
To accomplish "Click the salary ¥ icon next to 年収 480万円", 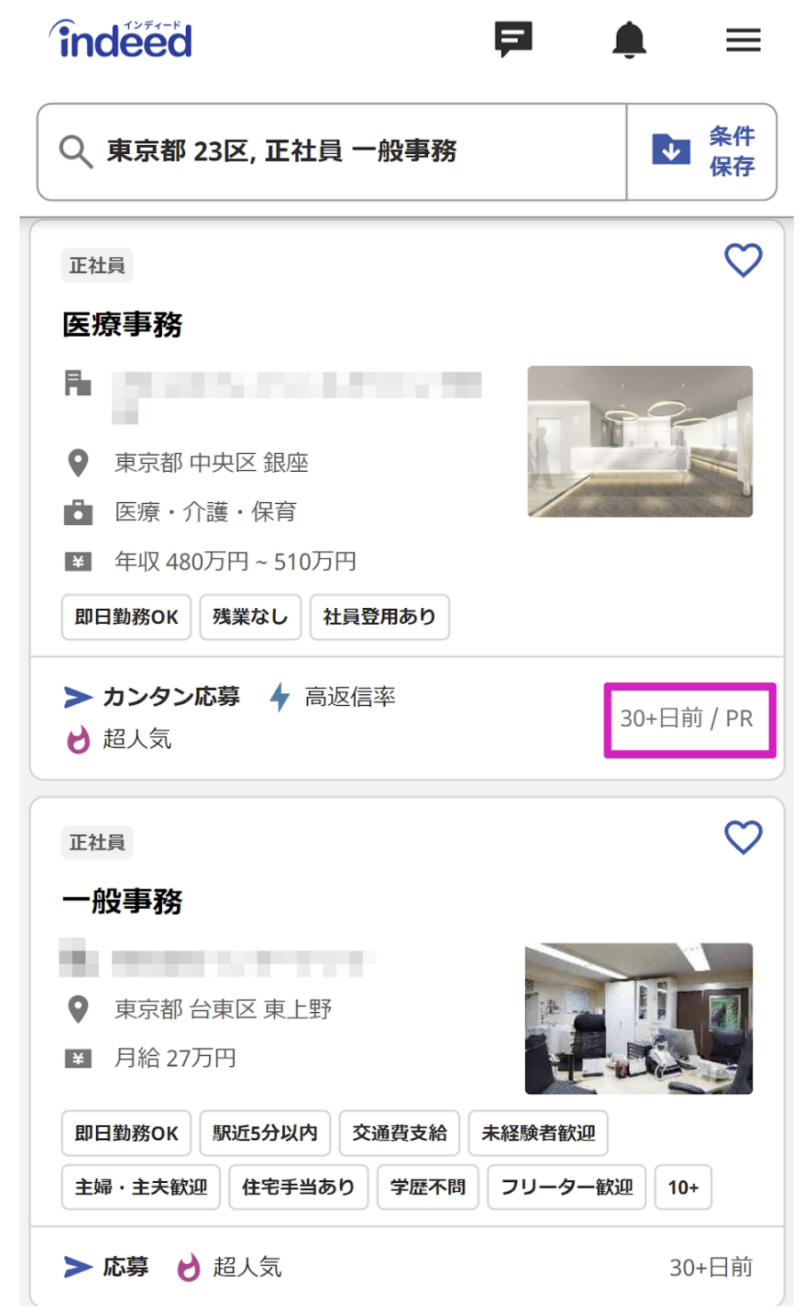I will coord(79,561).
